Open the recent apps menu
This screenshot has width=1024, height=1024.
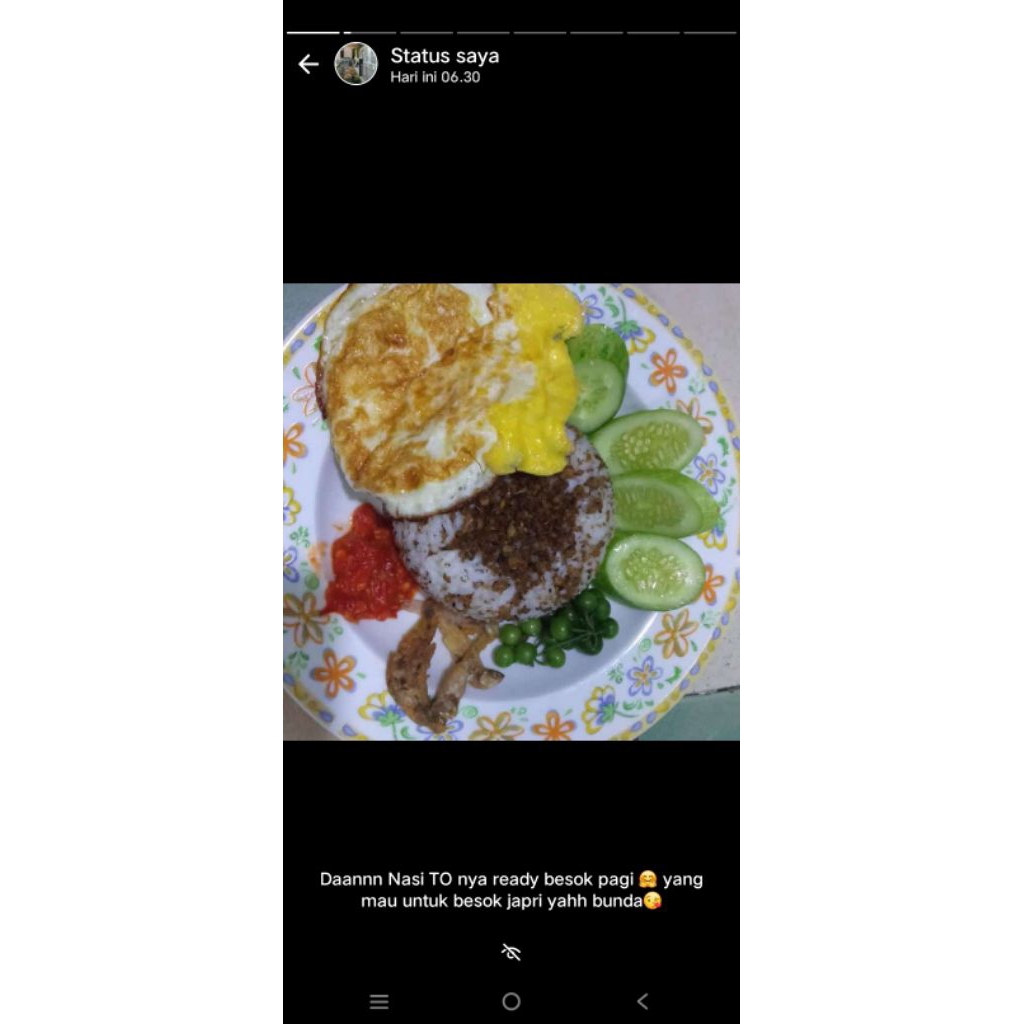coord(379,1001)
